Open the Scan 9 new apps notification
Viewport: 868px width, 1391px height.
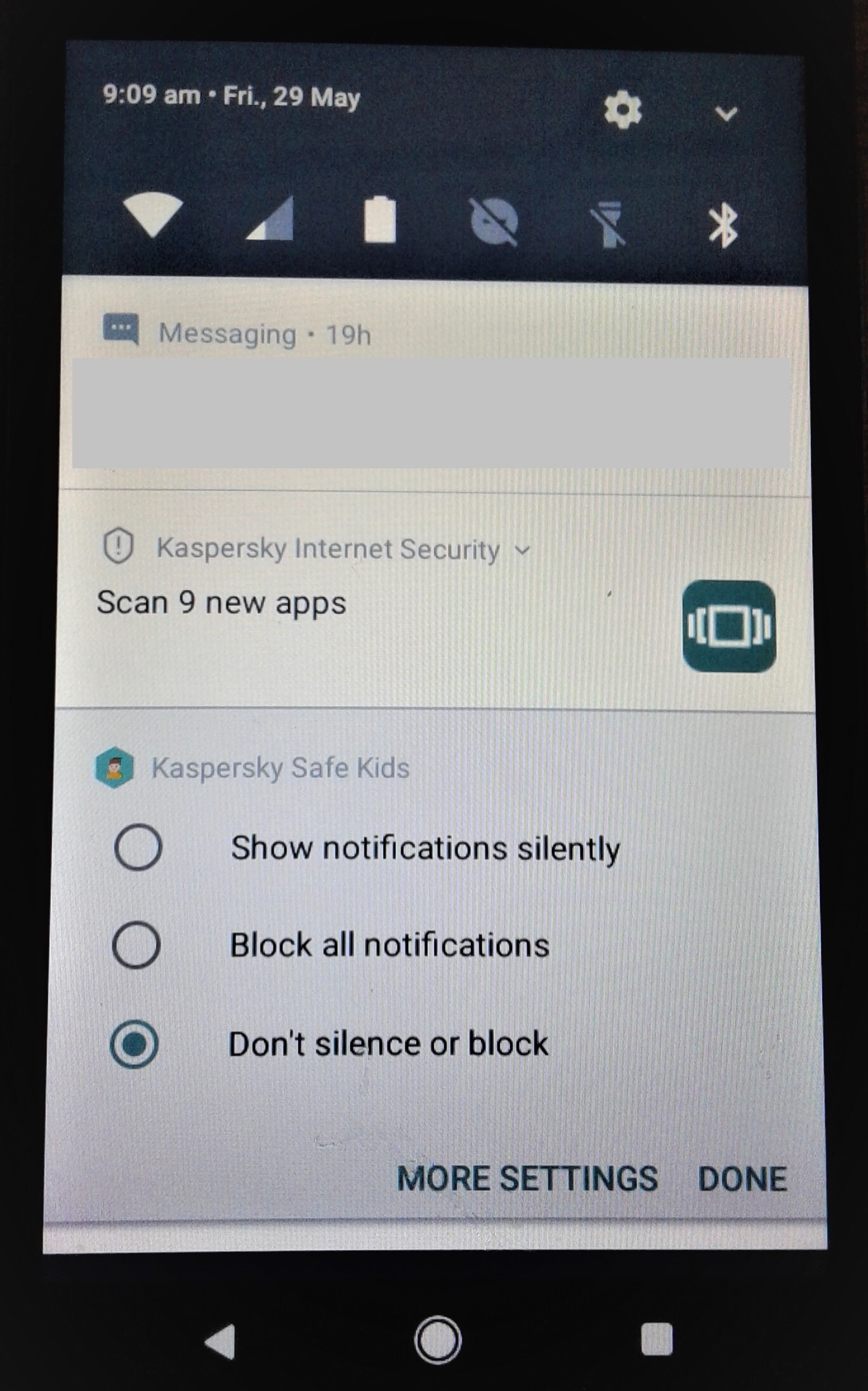pos(221,602)
